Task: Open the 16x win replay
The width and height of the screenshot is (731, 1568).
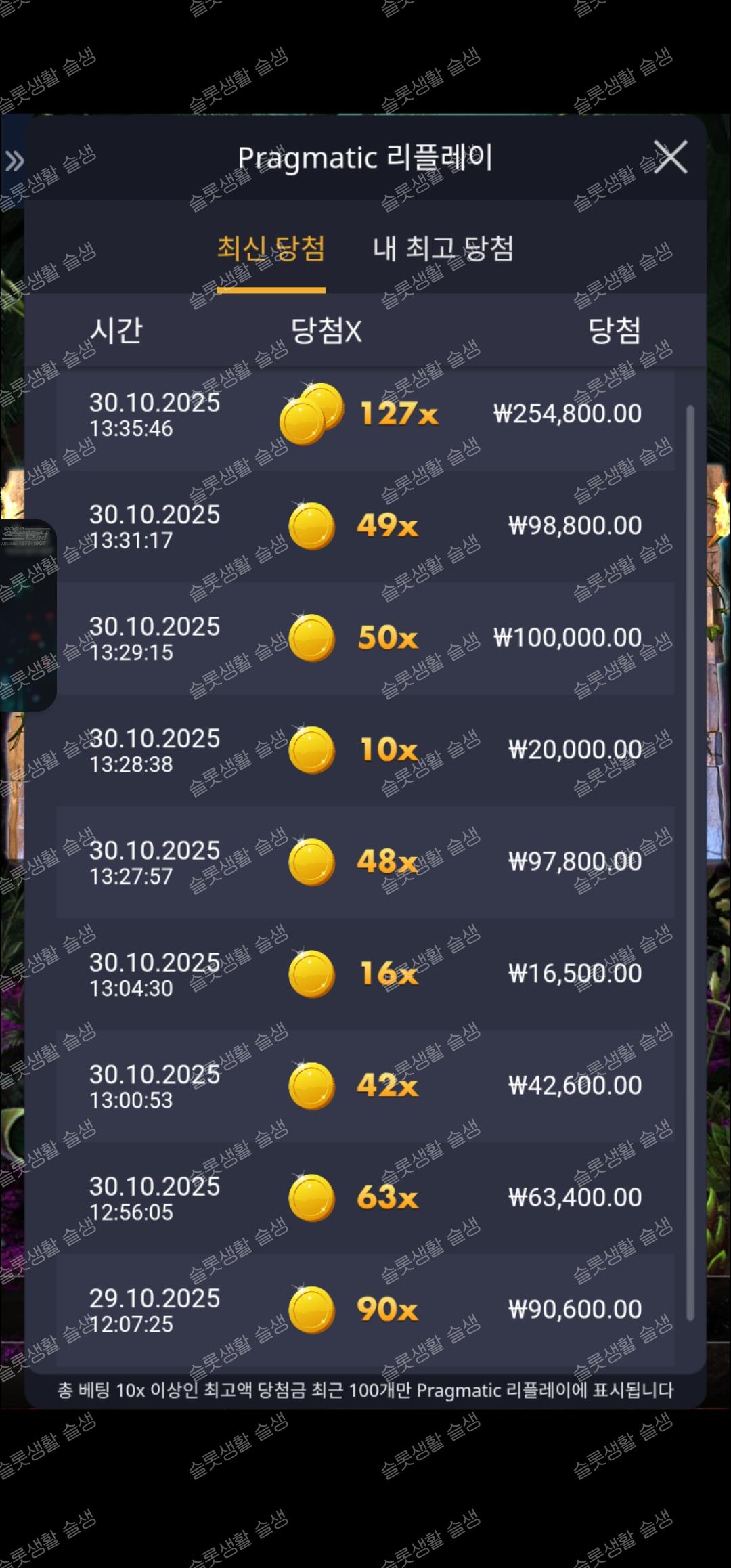Action: tap(365, 974)
